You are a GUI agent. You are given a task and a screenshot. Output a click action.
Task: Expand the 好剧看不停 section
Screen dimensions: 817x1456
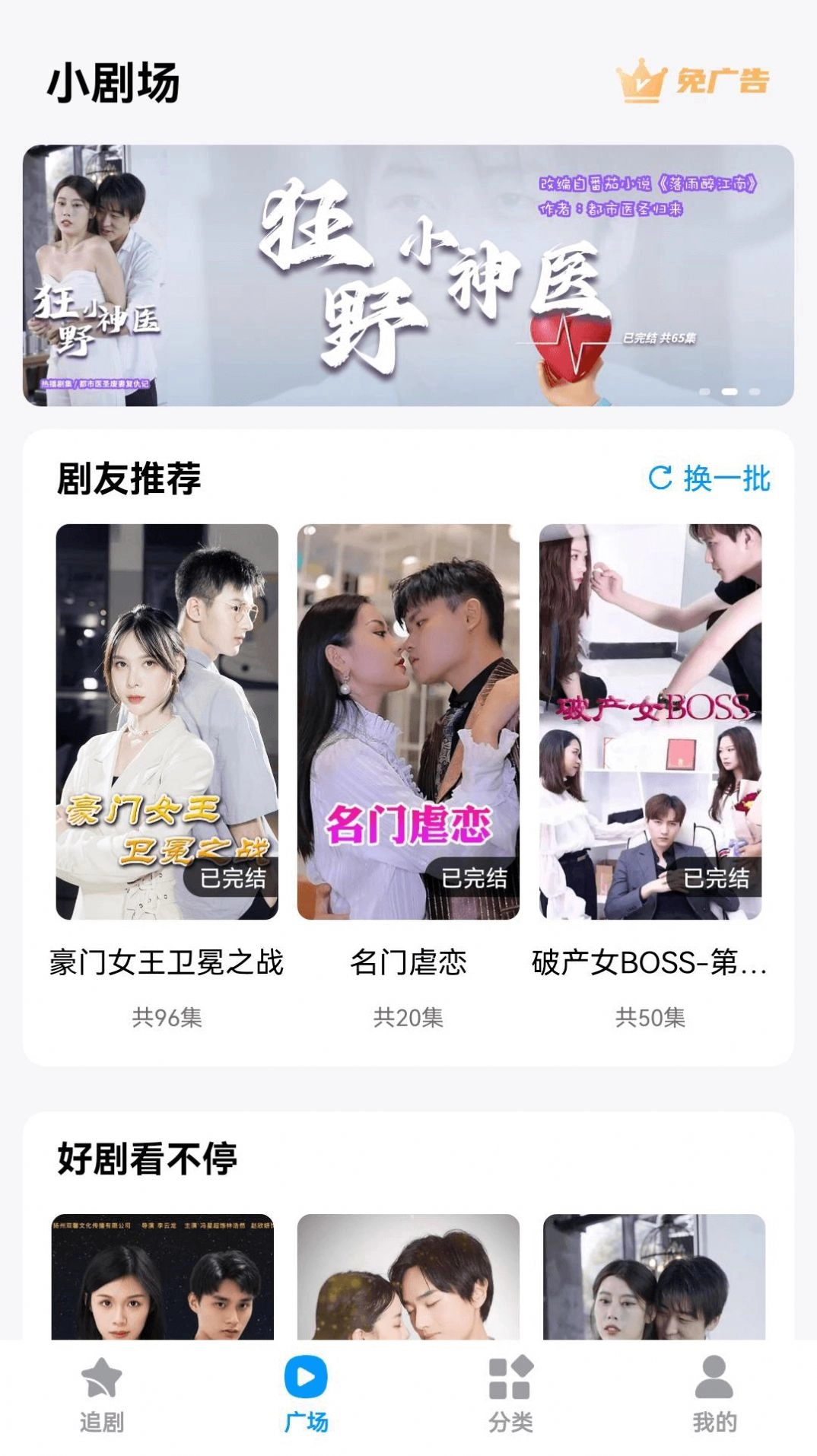point(145,1157)
